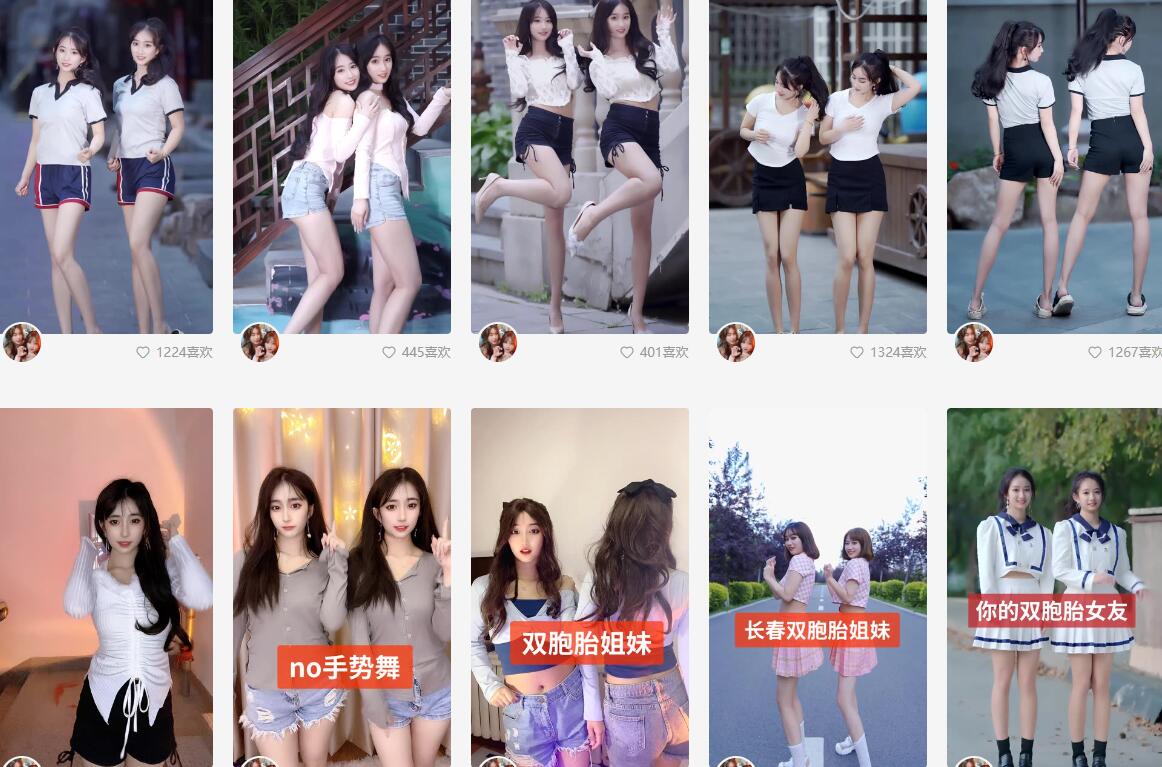Open the video tile with 401喜欢
Viewport: 1162px width, 767px height.
click(x=580, y=166)
